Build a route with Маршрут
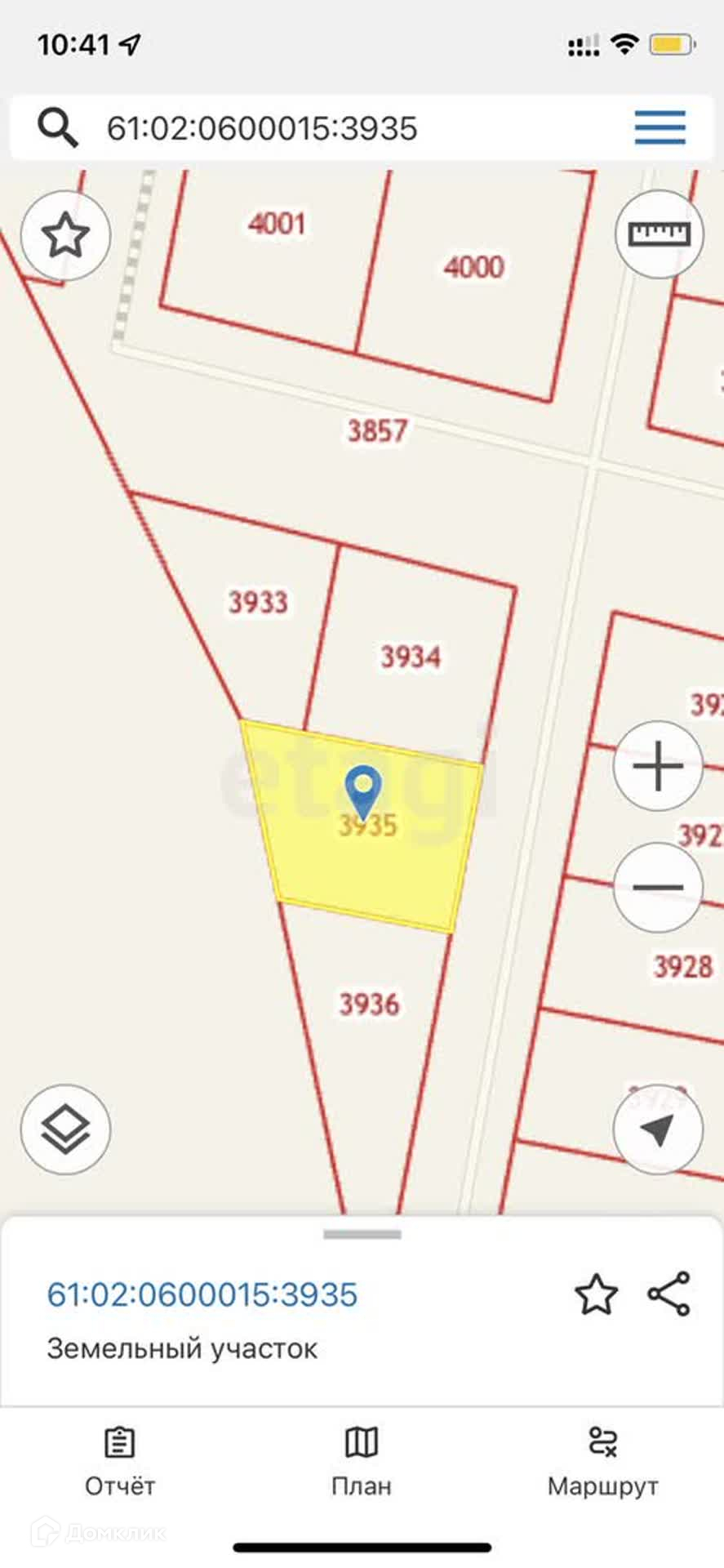Viewport: 724px width, 1568px height. (x=602, y=1462)
